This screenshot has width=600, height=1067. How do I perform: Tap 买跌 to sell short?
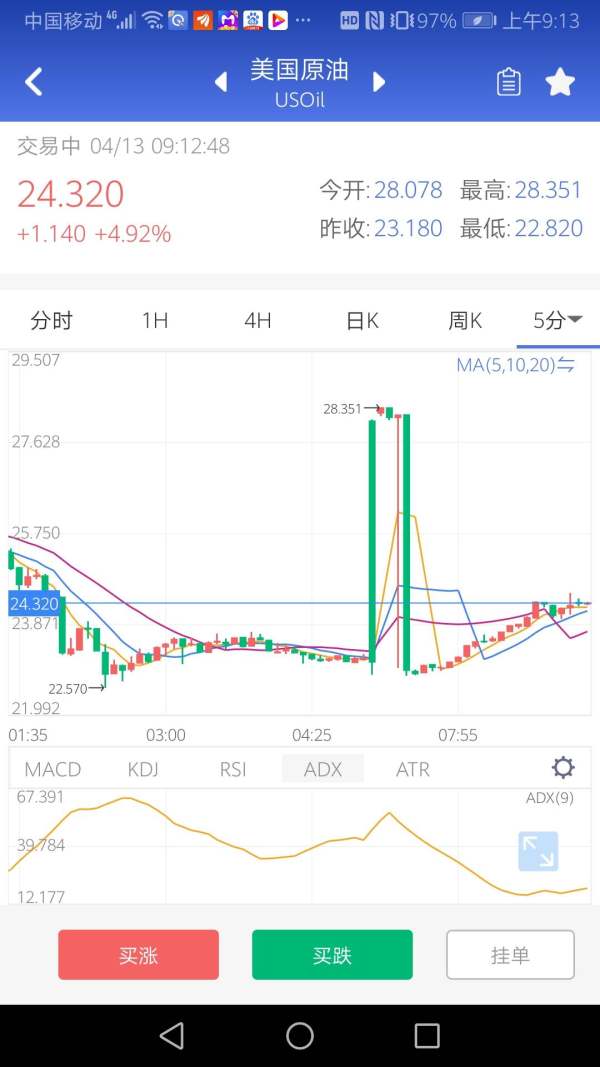pos(332,955)
